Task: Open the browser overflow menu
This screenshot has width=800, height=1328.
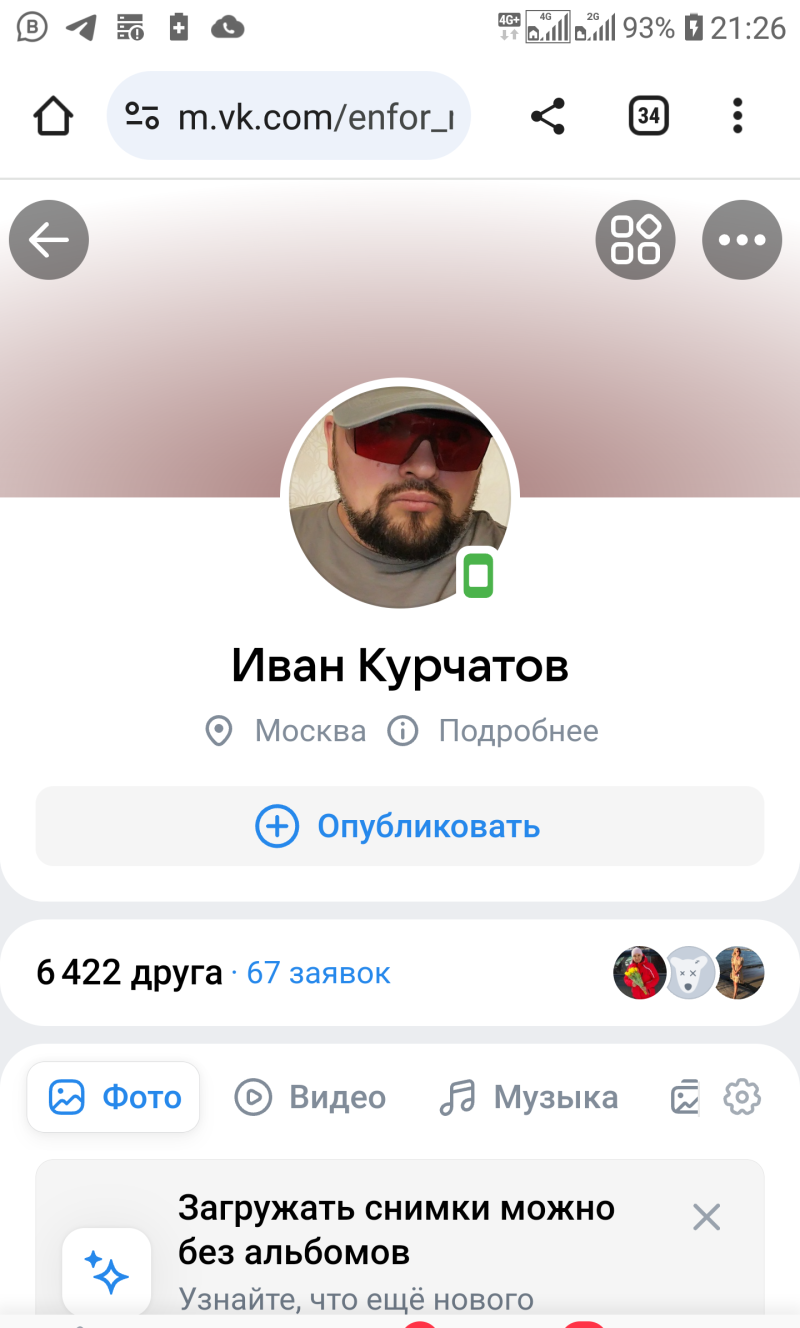Action: pyautogui.click(x=737, y=116)
